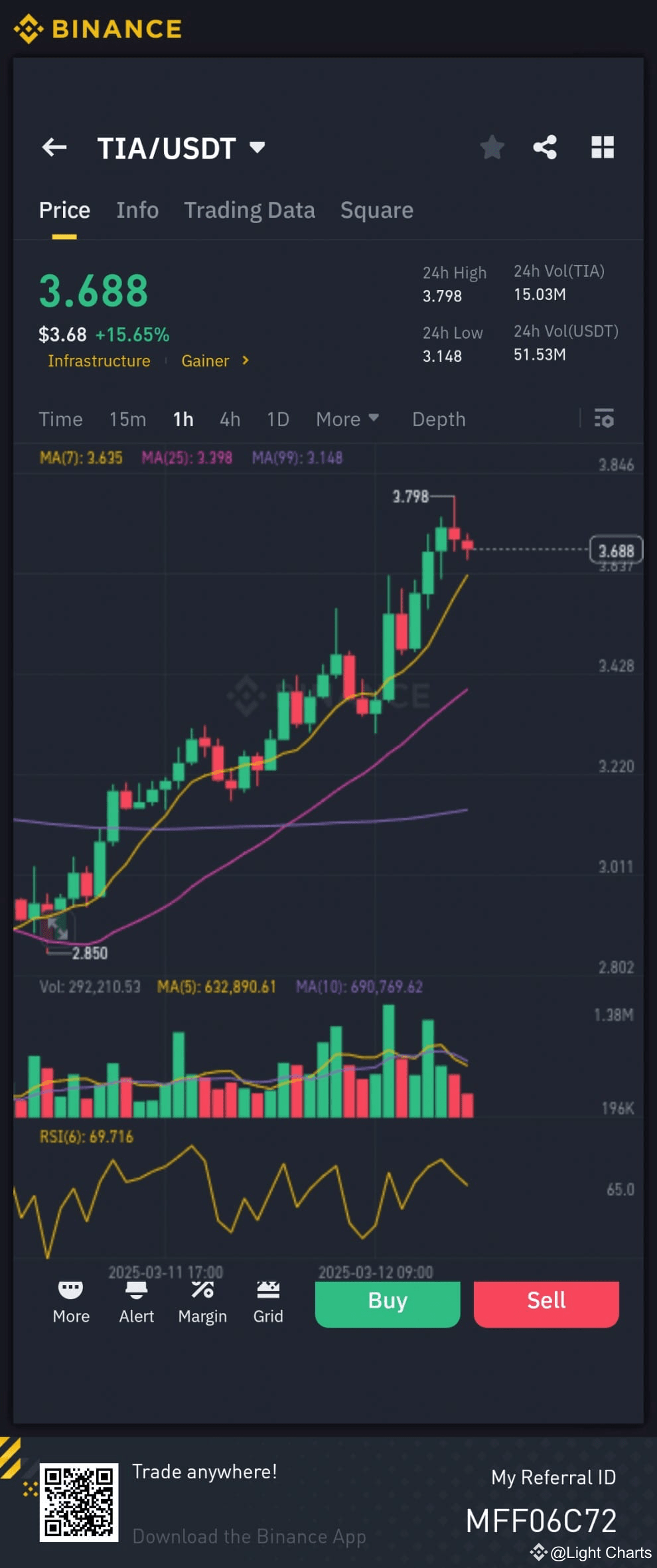Star TIA/USDT as a favorite
Image resolution: width=657 pixels, height=1568 pixels.
coord(492,147)
